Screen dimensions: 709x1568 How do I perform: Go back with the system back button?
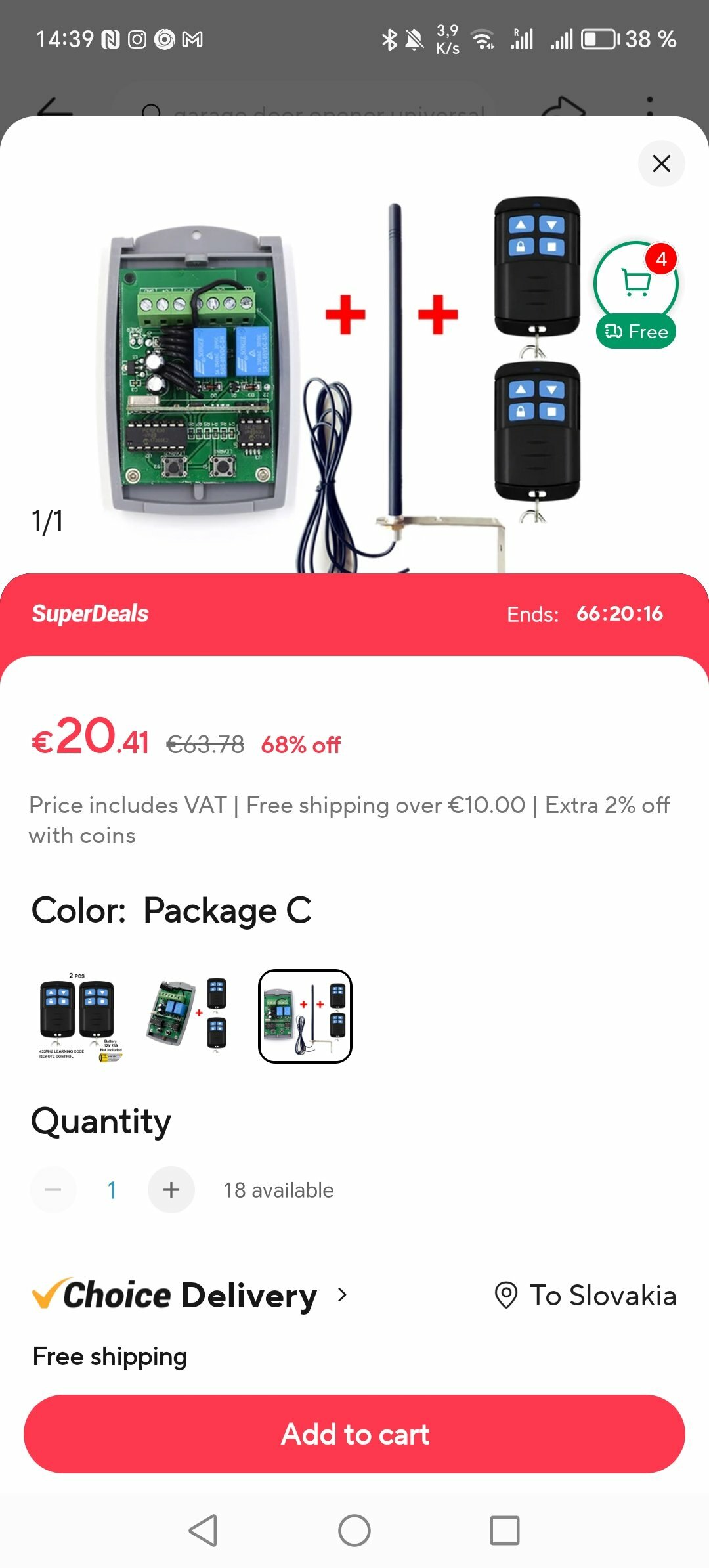(x=204, y=1531)
